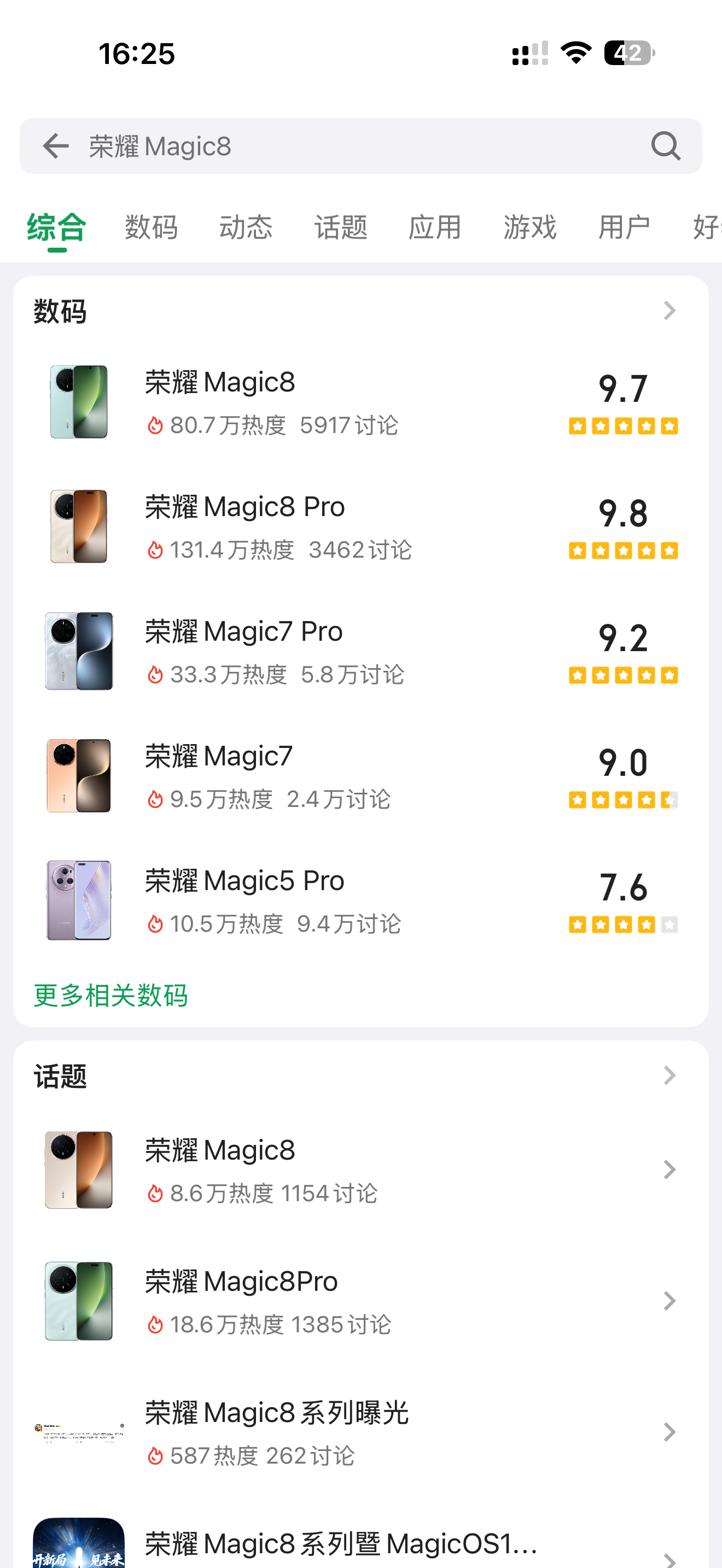Open the 荣耀 Magic7 Pro product
Image resolution: width=722 pixels, height=1568 pixels.
coord(359,651)
